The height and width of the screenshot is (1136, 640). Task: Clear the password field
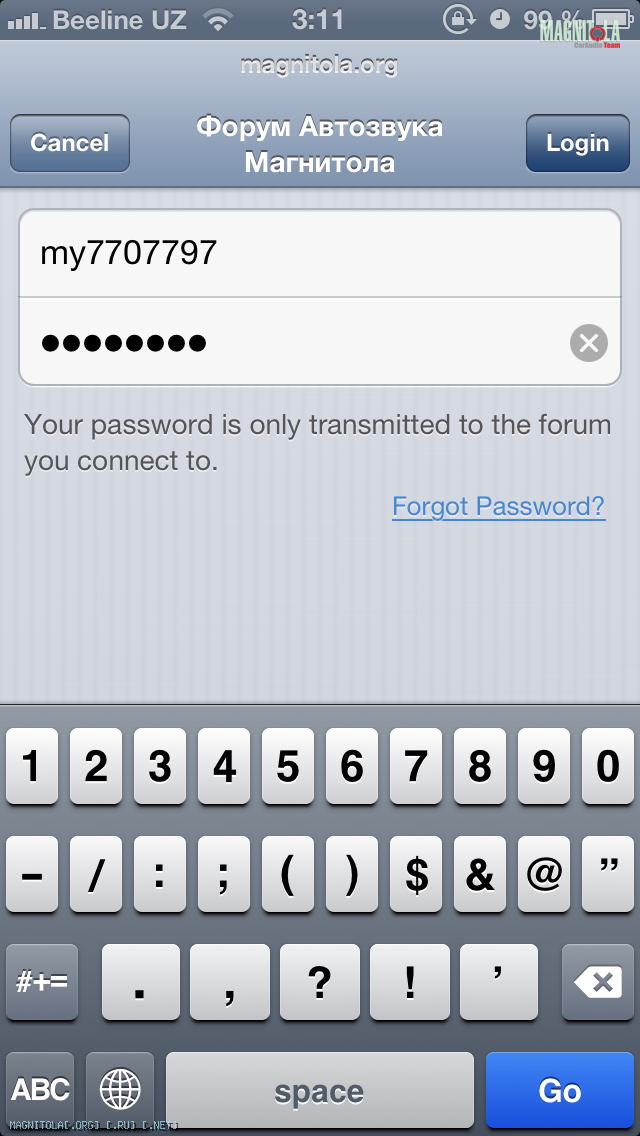pos(588,343)
